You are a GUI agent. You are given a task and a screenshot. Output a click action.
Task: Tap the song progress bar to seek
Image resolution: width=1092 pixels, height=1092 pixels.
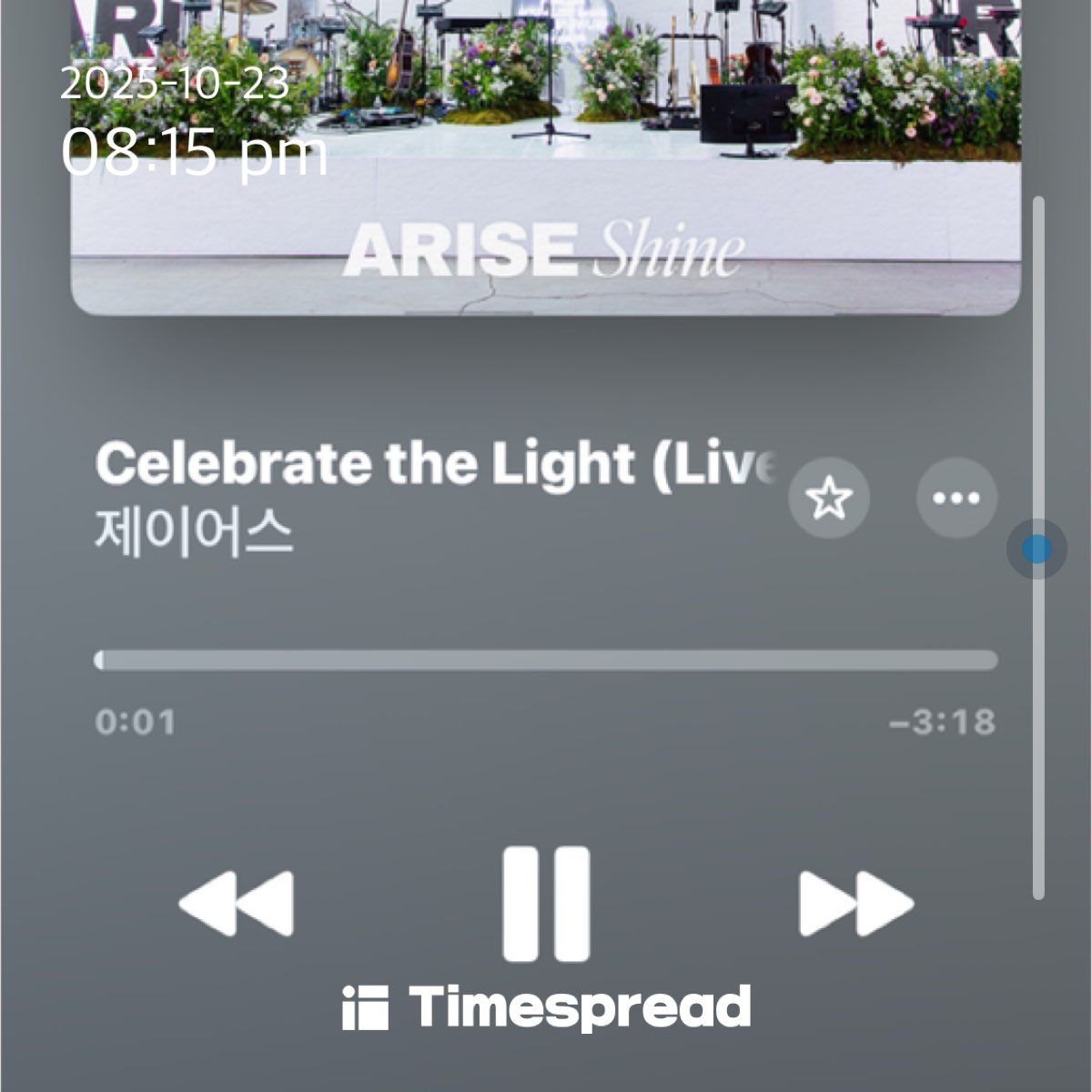546,661
